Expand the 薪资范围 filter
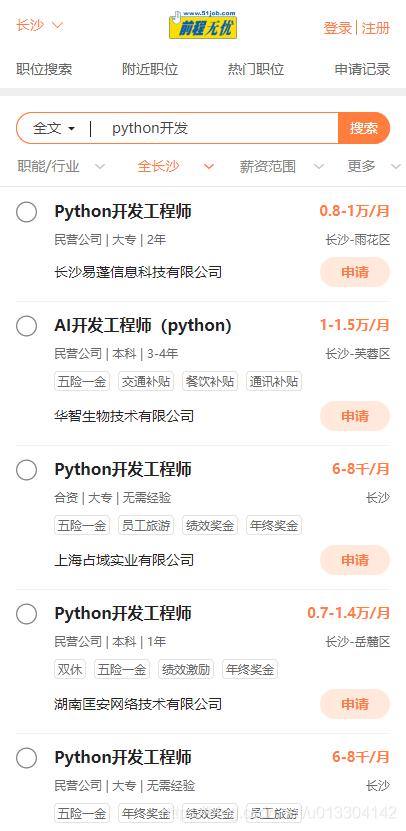This screenshot has width=406, height=831. 281,166
